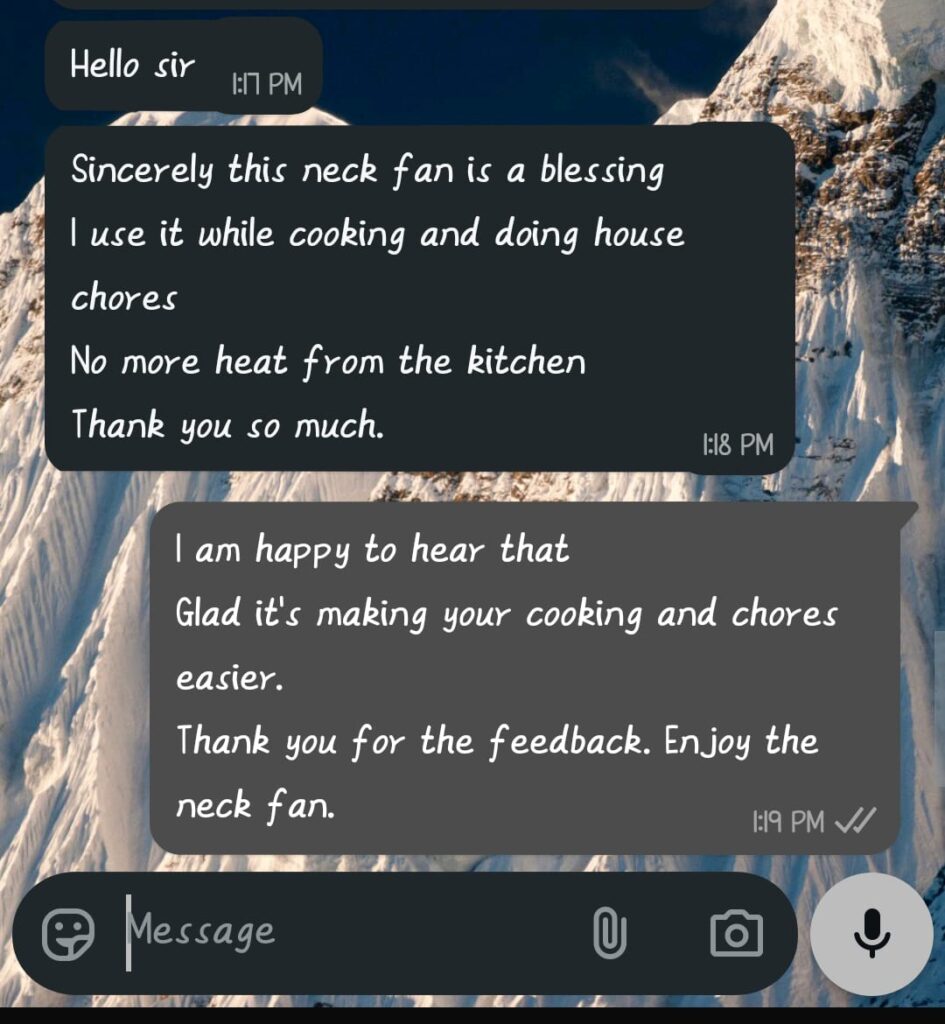Tap the microphone voice message button
This screenshot has height=1024, width=945.
[x=872, y=934]
